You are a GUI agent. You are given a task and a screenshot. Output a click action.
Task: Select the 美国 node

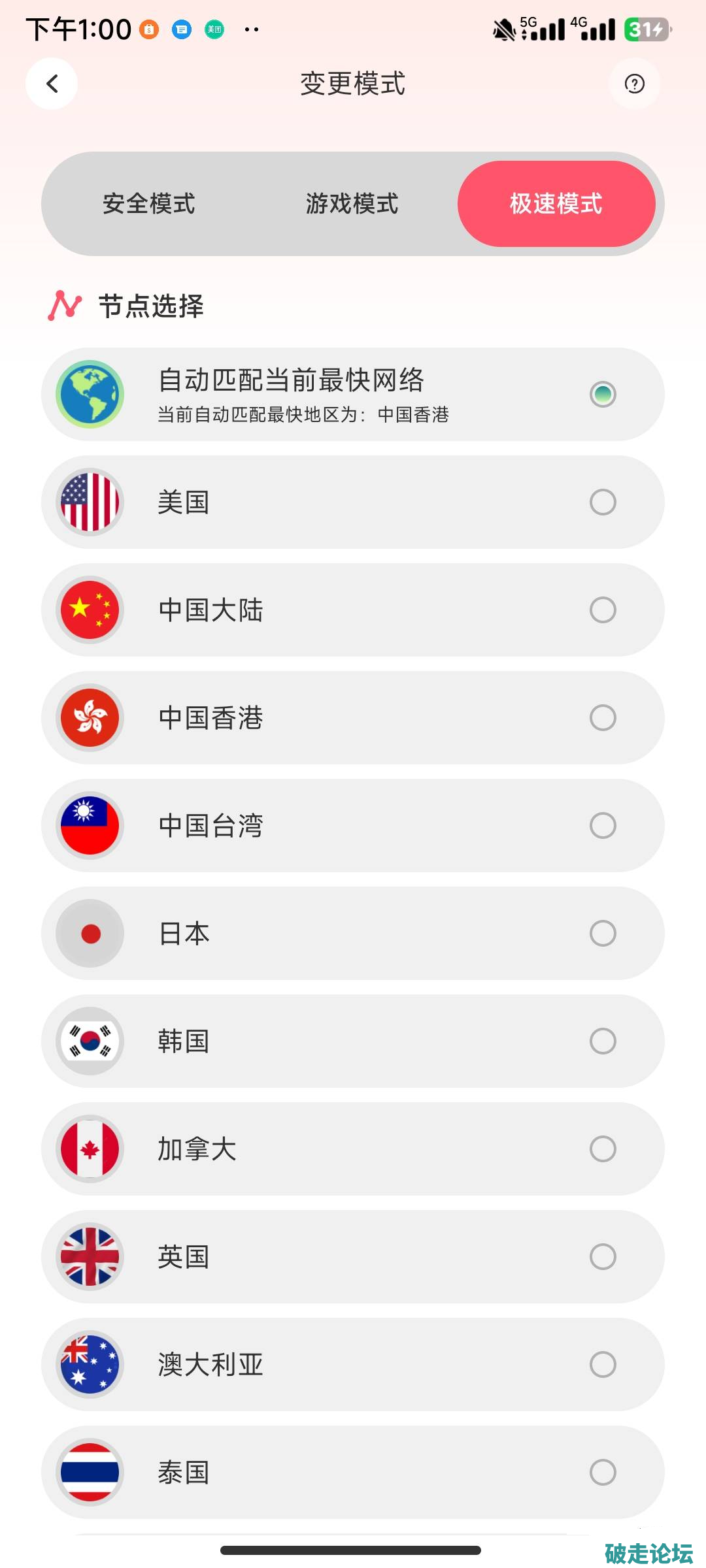pos(353,502)
